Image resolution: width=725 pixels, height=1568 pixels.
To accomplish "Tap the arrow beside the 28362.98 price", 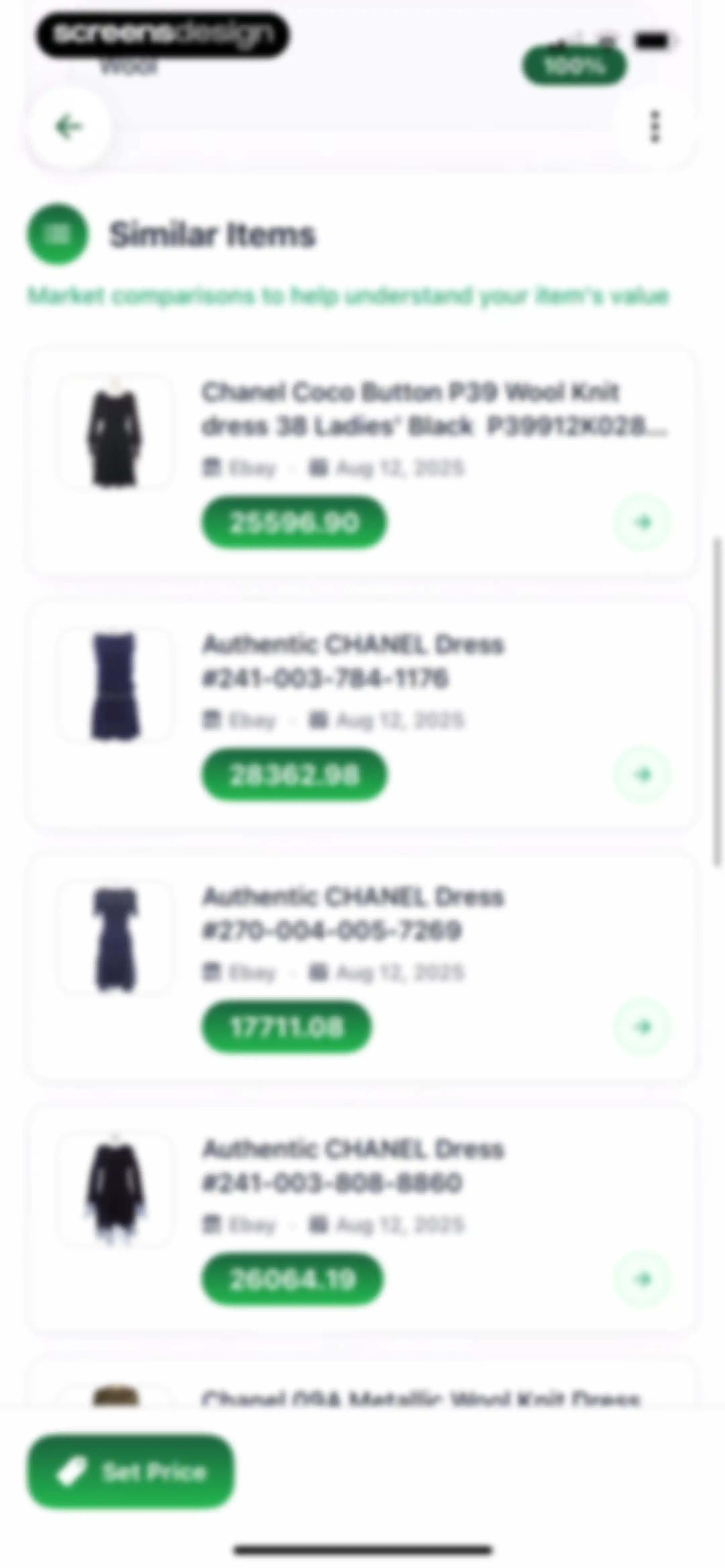I will click(x=643, y=775).
